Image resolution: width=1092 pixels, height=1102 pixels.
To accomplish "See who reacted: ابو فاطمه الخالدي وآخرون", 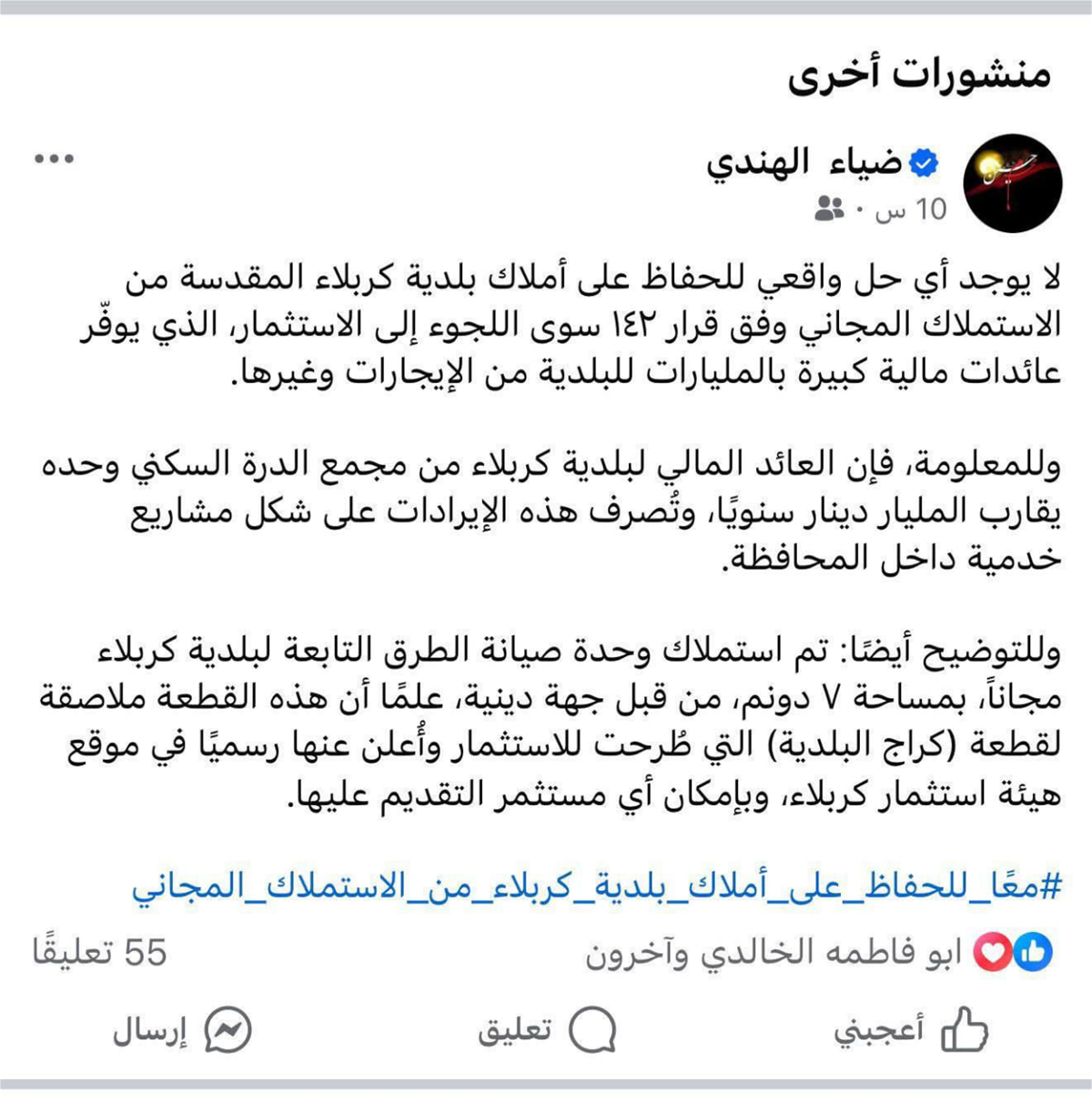I will 773,953.
